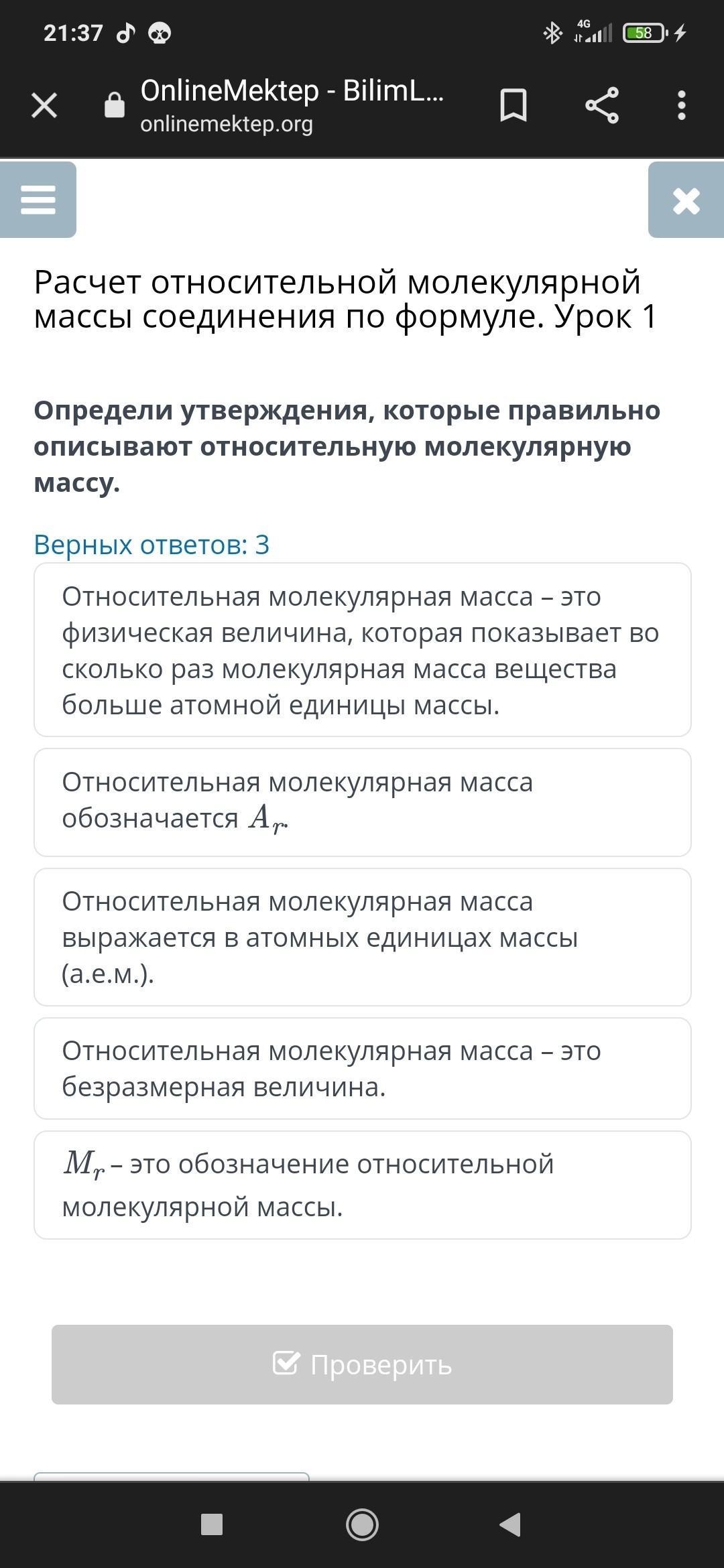
Task: Select the answer about атомных единицах массы
Action: [x=362, y=937]
